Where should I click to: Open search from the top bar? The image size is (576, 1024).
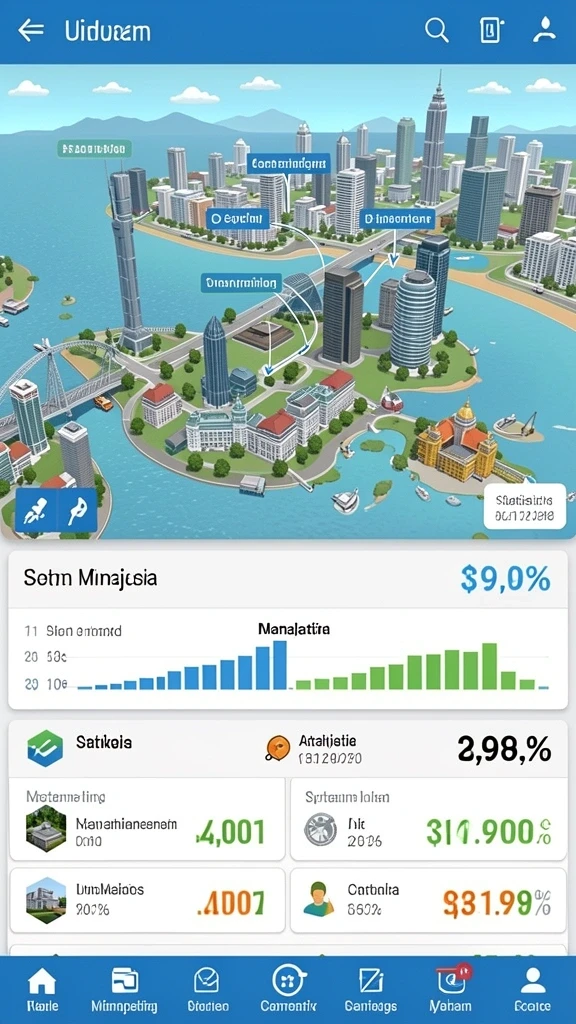436,30
